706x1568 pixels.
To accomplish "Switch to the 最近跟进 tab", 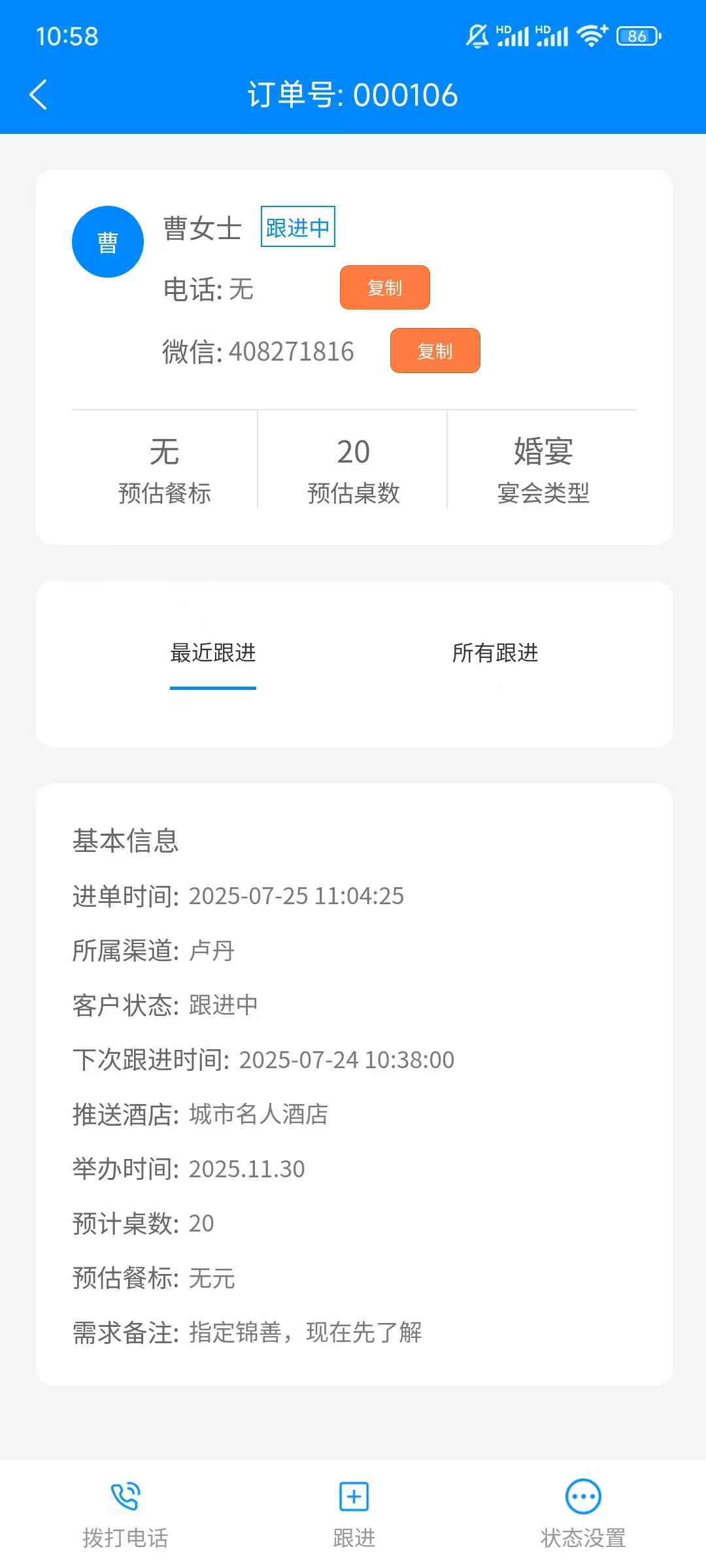I will click(213, 653).
